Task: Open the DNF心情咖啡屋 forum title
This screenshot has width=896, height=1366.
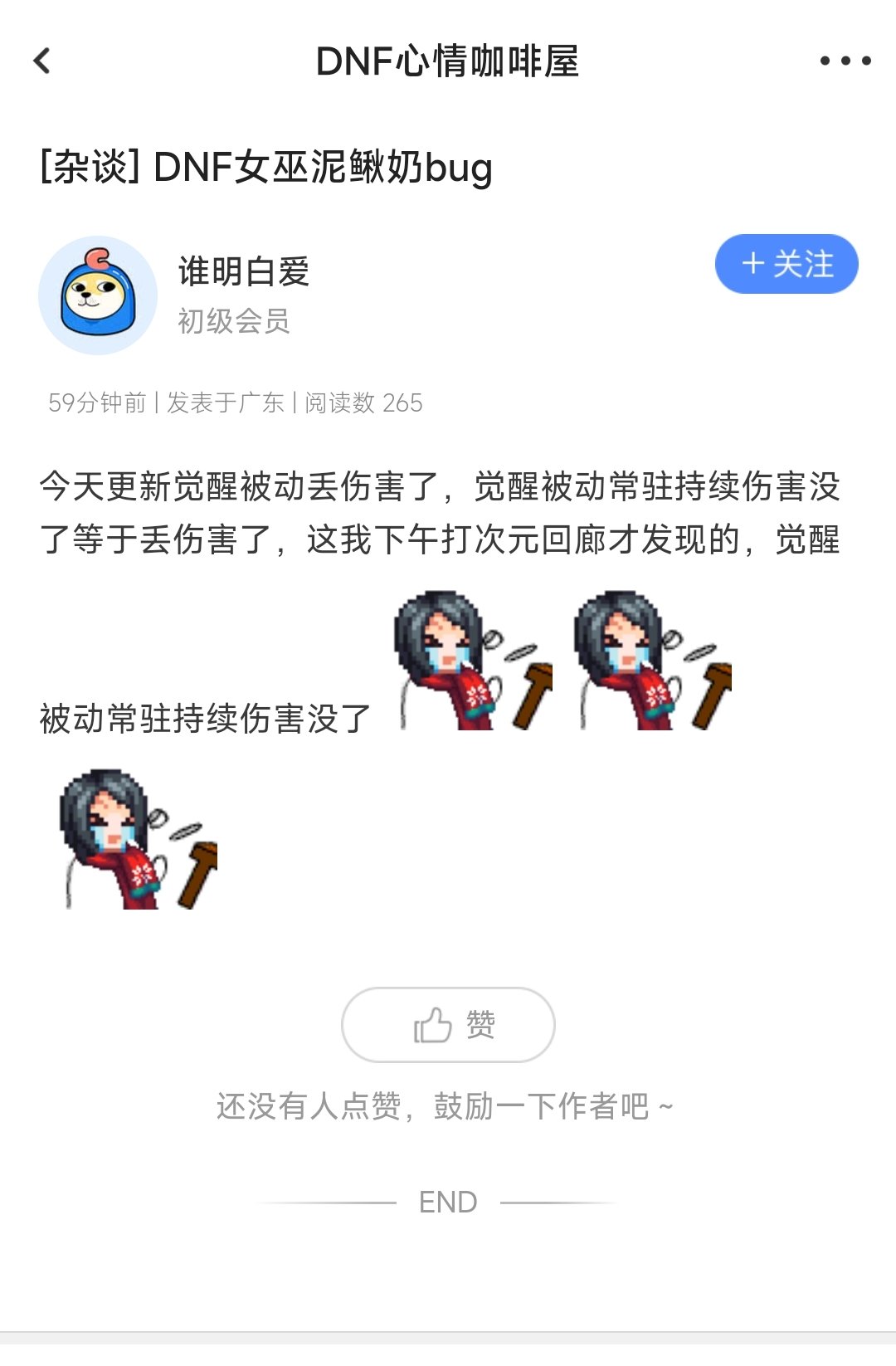Action: (448, 61)
